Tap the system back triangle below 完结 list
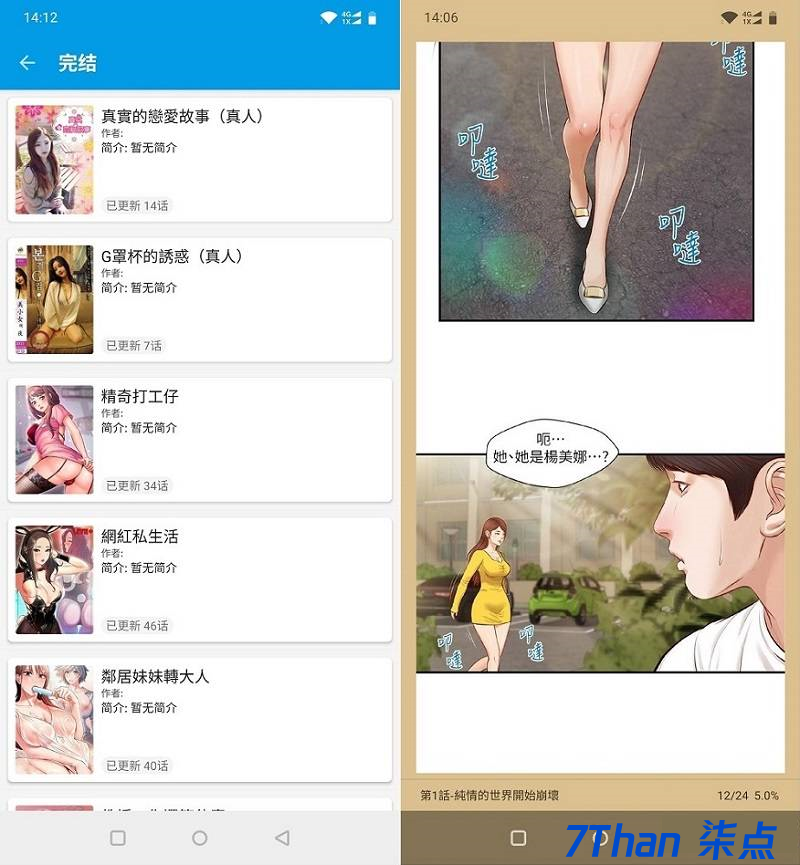The height and width of the screenshot is (865, 800). pos(282,838)
